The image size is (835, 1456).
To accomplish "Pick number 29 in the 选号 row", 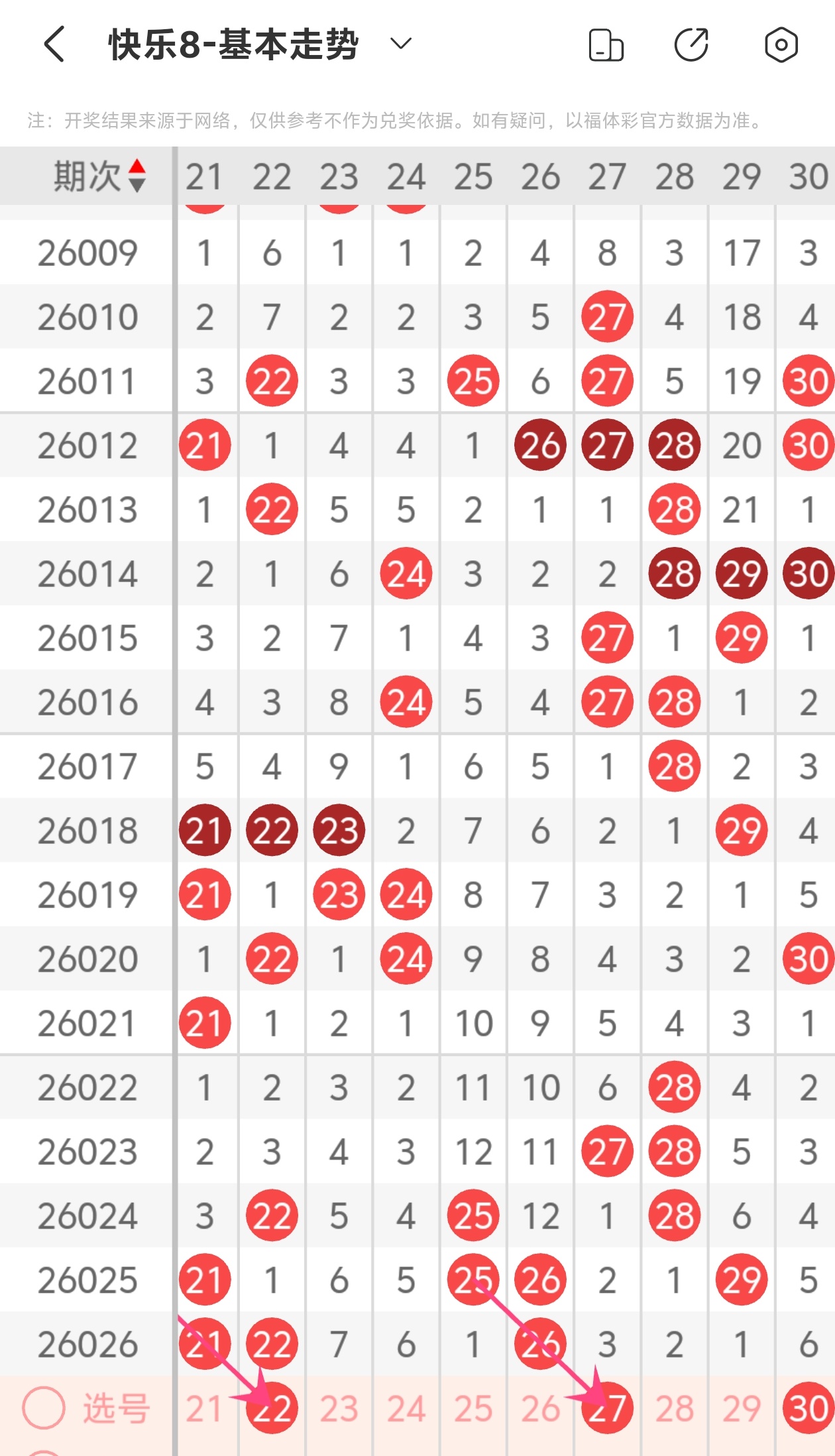I will 742,1408.
